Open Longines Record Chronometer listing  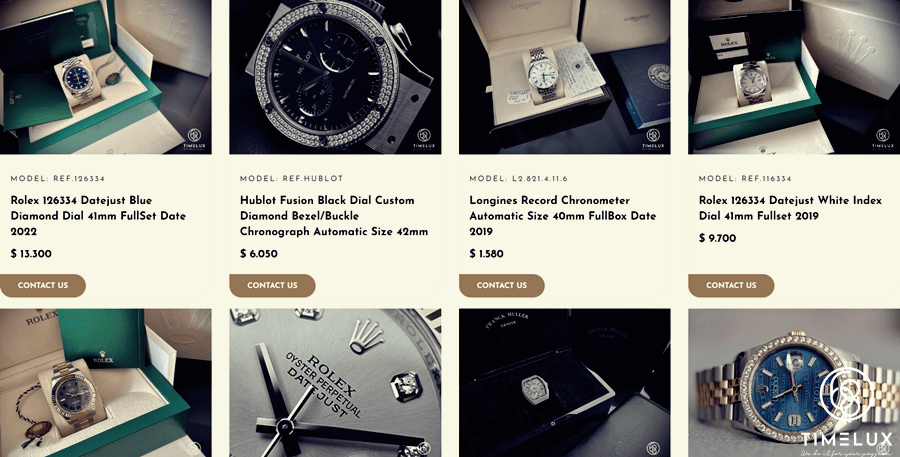pyautogui.click(x=563, y=215)
